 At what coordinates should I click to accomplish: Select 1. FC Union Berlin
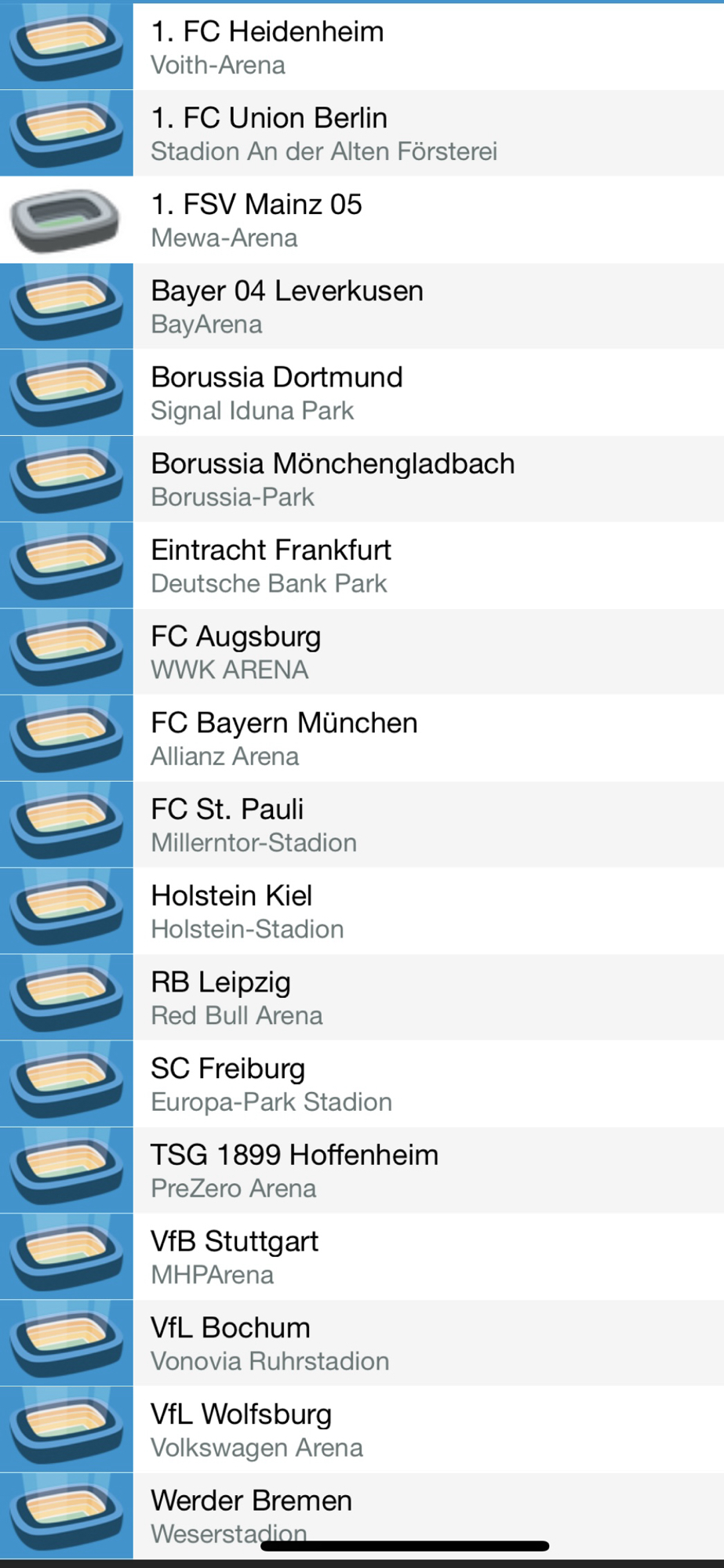[361, 133]
